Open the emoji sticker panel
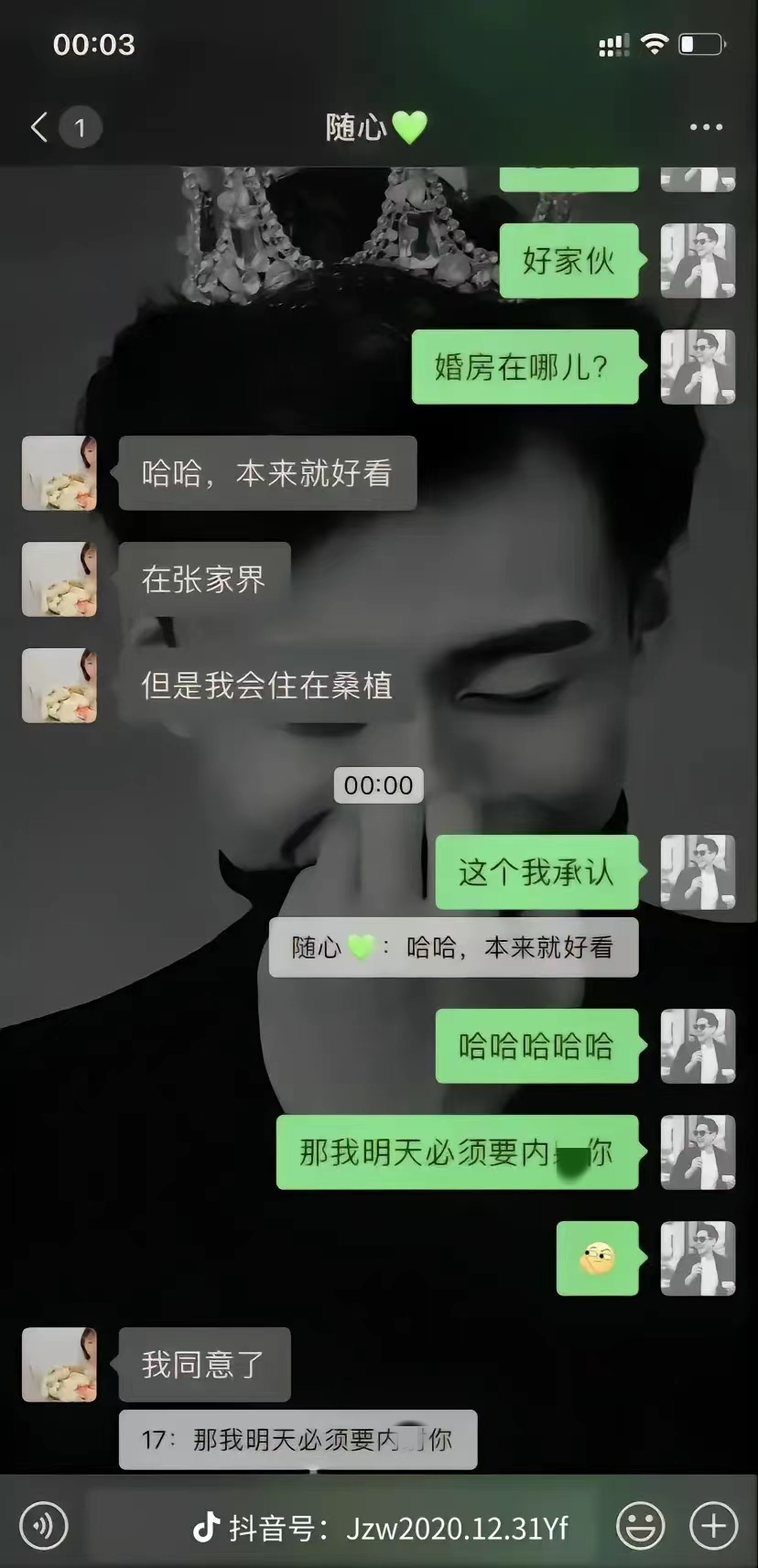758x1568 pixels. pos(640,1526)
